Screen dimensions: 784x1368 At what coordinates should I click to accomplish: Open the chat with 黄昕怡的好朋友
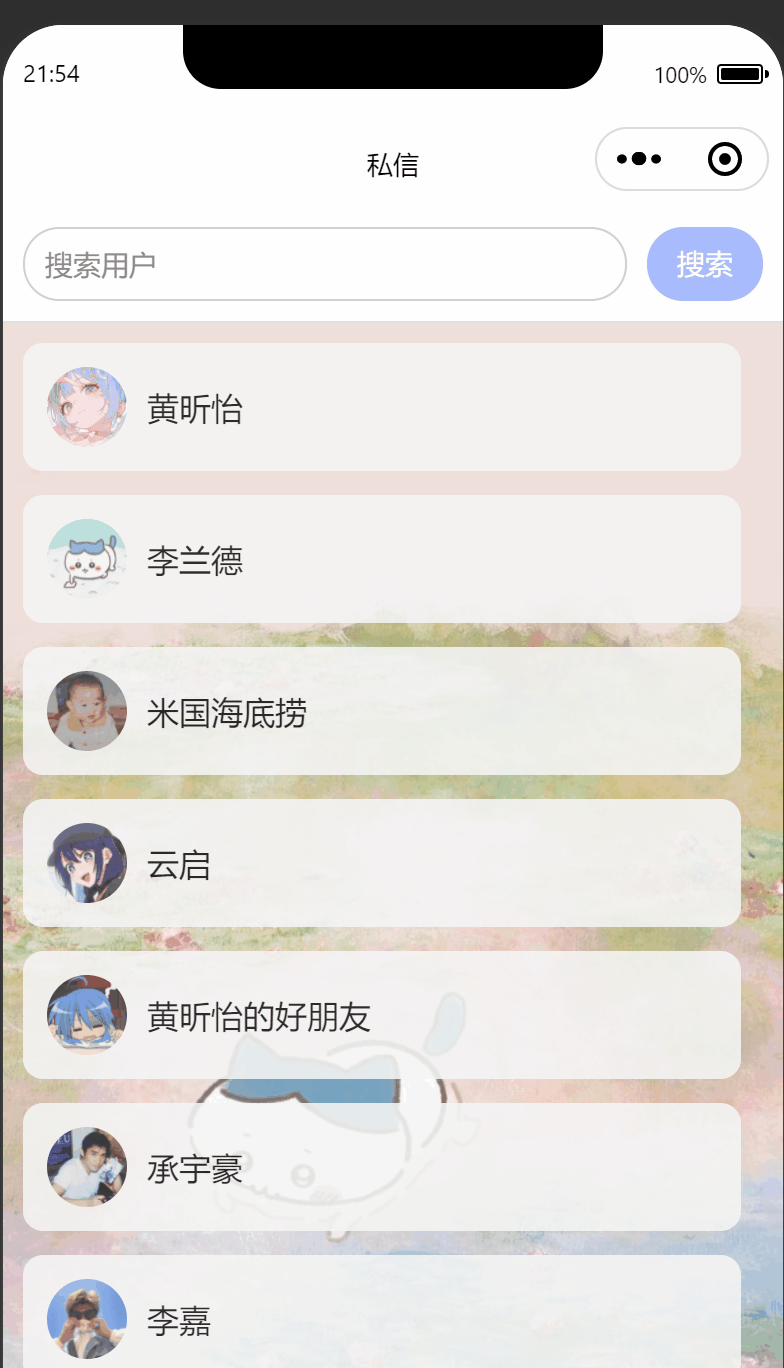coord(382,1015)
